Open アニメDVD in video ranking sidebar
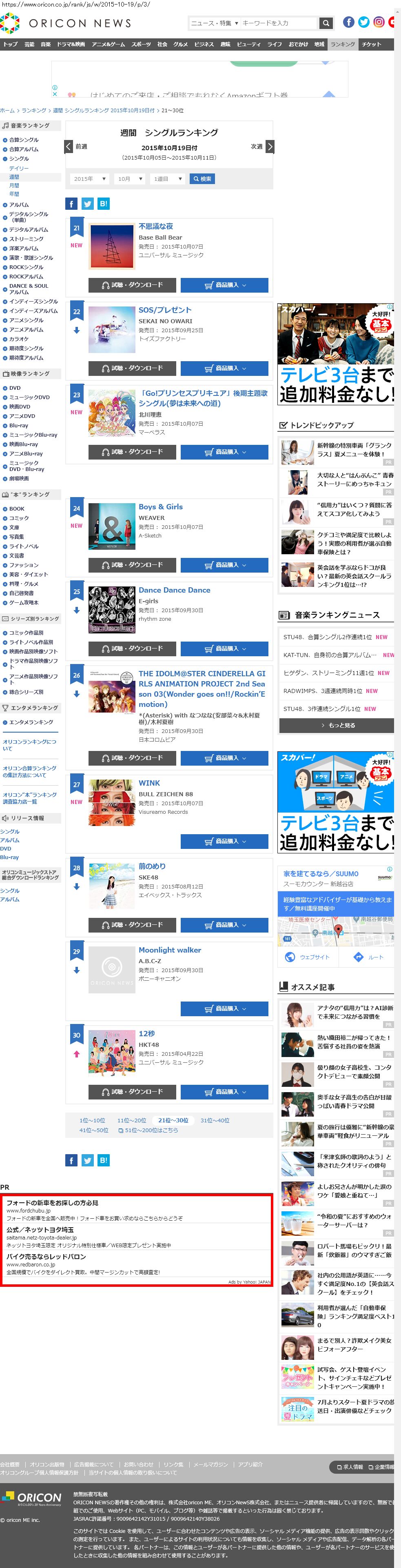Screen dimensions: 401x1568 22,416
